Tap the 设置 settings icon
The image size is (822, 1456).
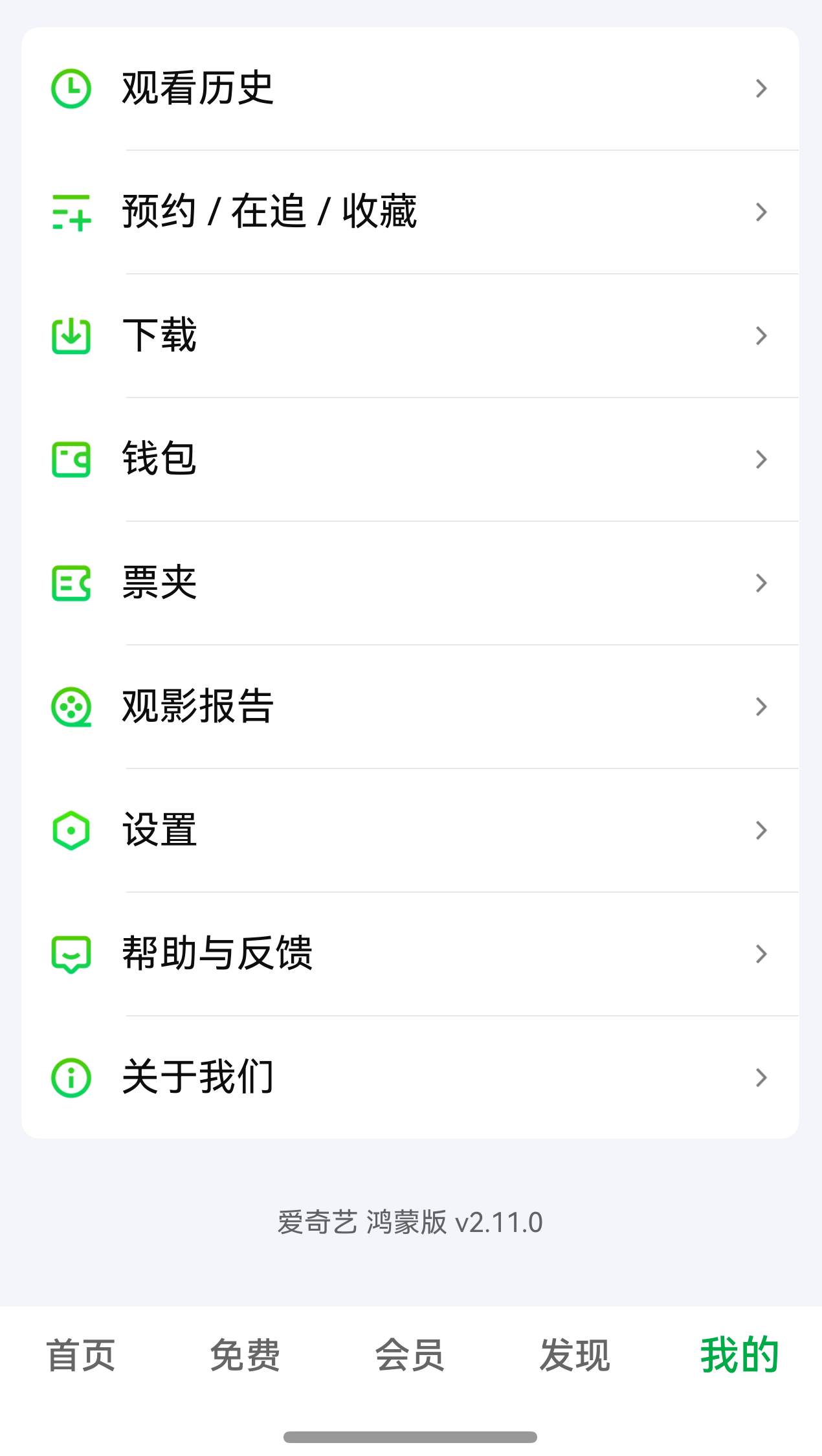71,829
